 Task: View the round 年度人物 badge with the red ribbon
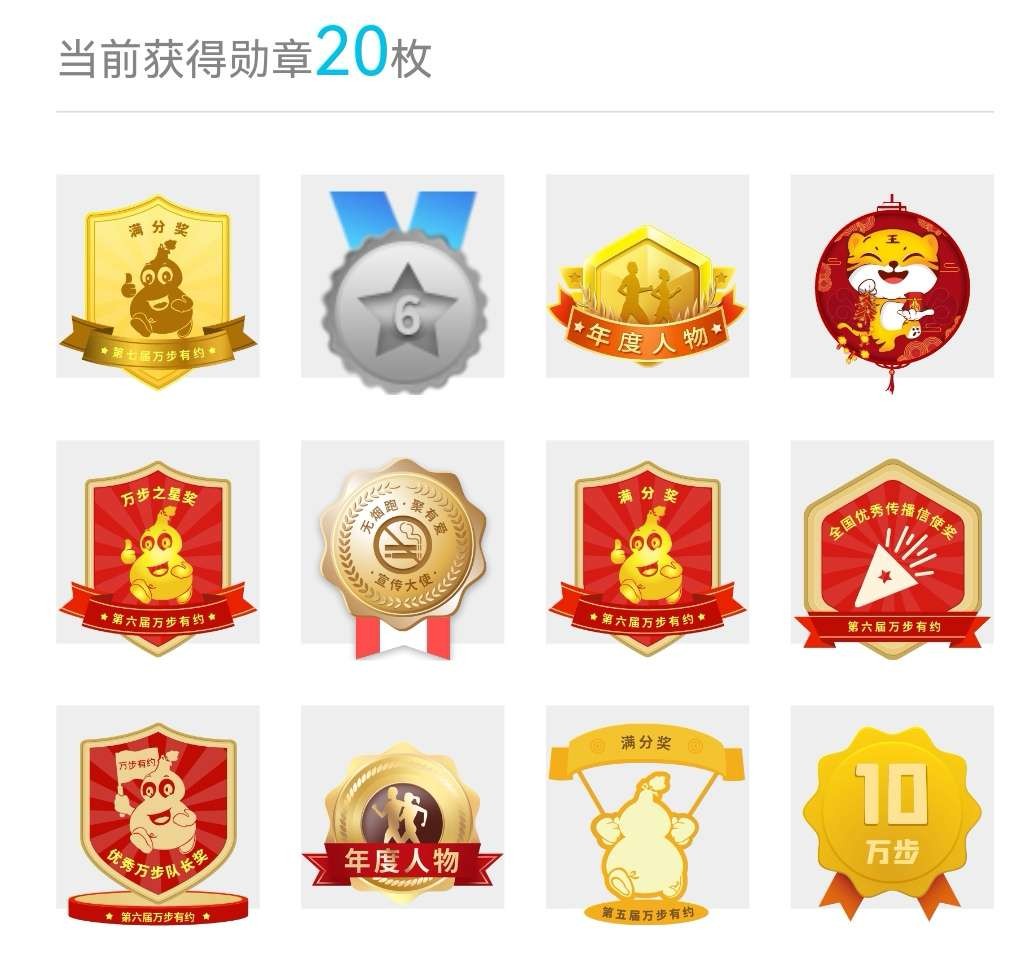[x=402, y=815]
